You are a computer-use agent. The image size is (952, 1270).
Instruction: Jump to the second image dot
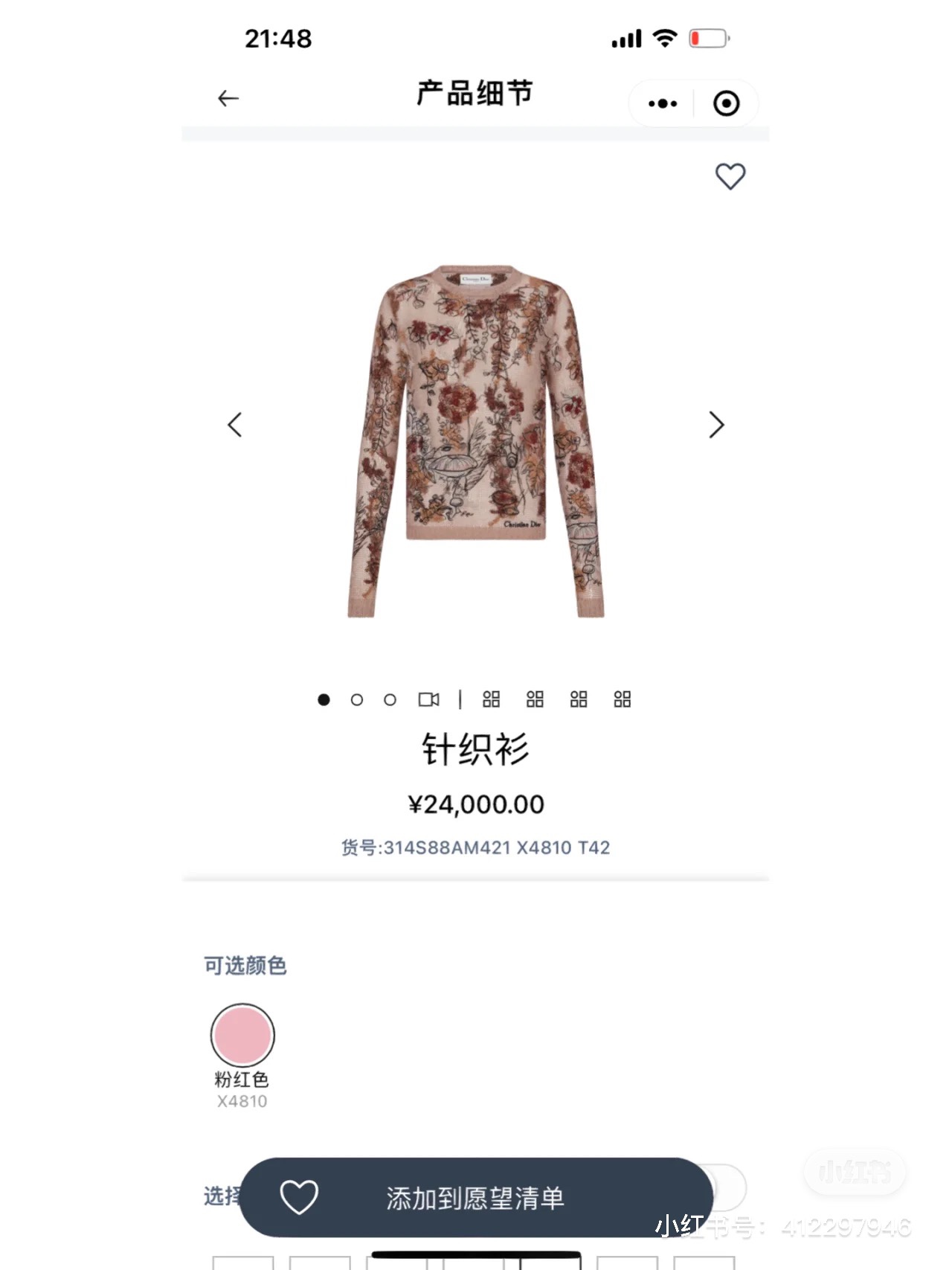(x=357, y=699)
